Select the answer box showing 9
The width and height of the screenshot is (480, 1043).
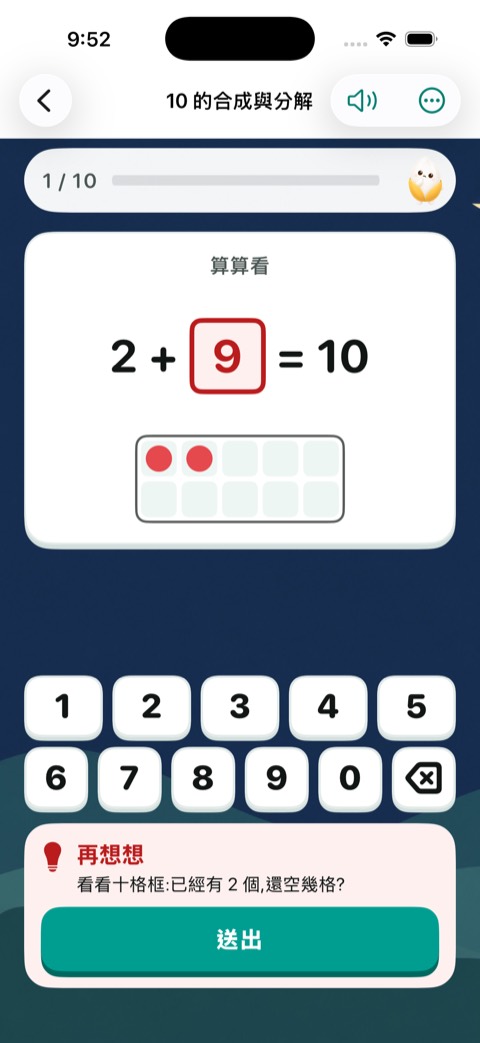pos(227,356)
